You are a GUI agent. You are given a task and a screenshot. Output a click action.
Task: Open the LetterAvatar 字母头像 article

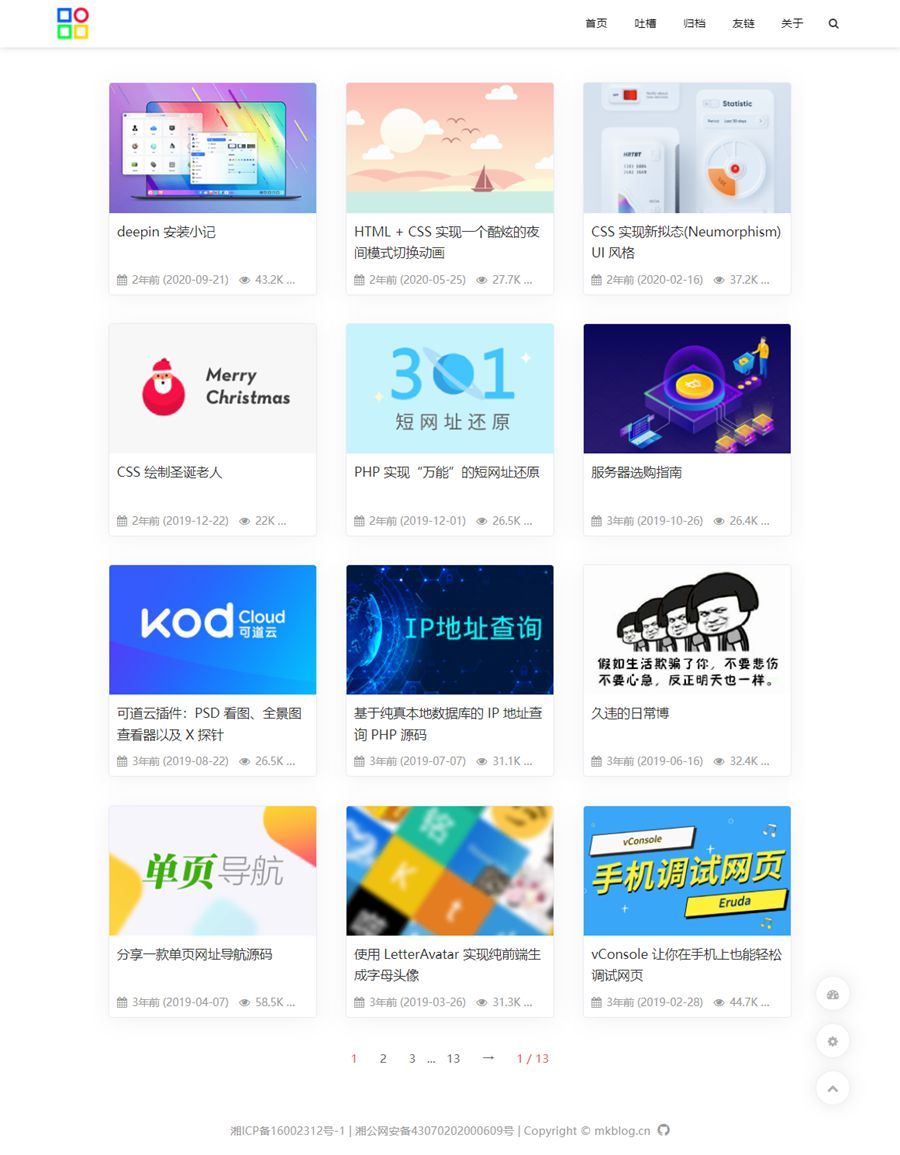(447, 964)
